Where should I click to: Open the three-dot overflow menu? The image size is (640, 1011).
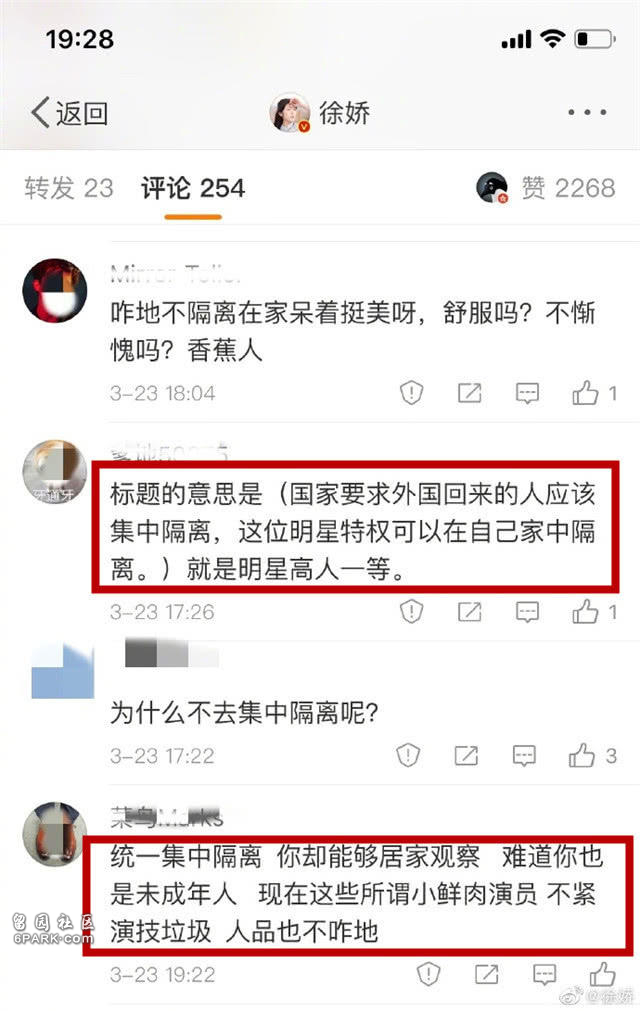(587, 112)
